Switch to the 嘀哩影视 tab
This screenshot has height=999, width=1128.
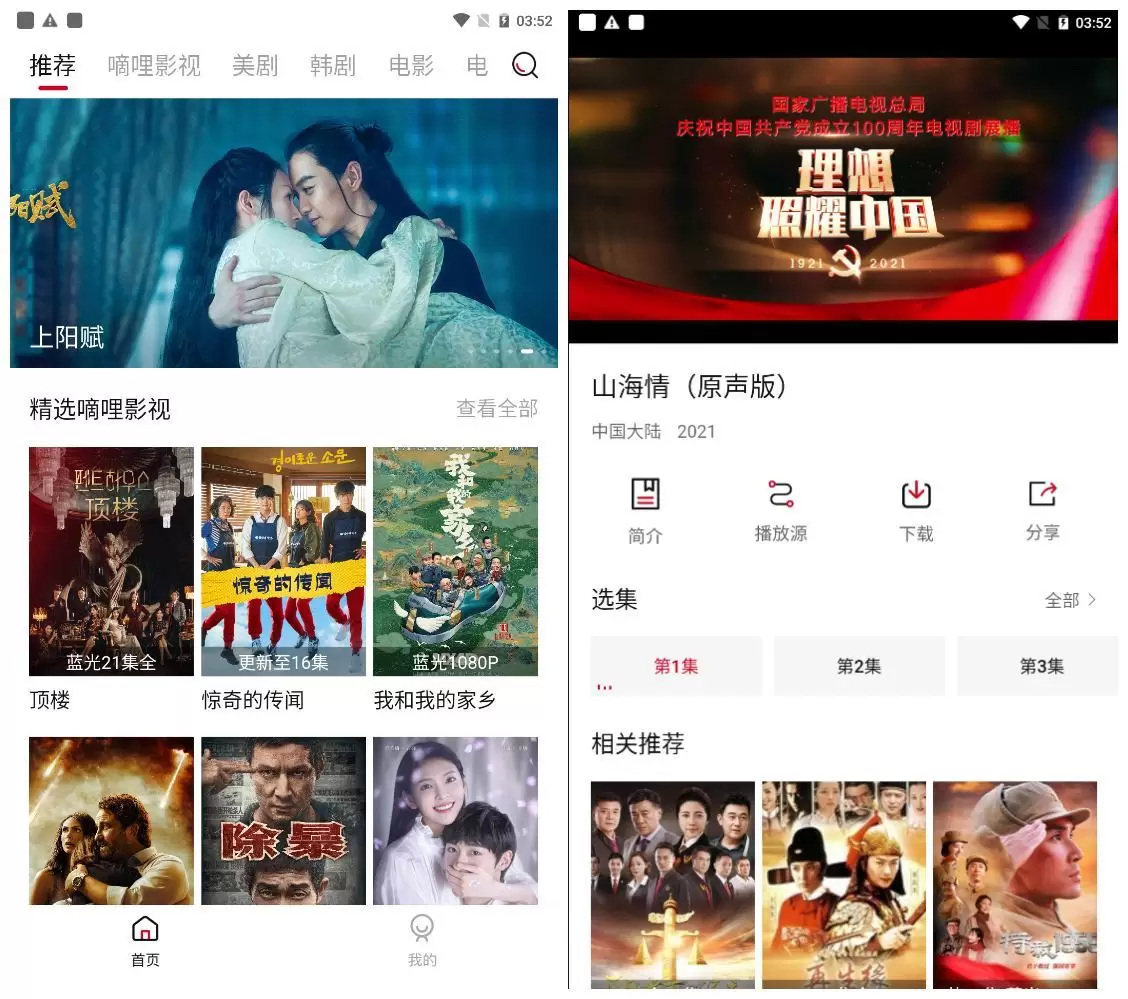154,66
